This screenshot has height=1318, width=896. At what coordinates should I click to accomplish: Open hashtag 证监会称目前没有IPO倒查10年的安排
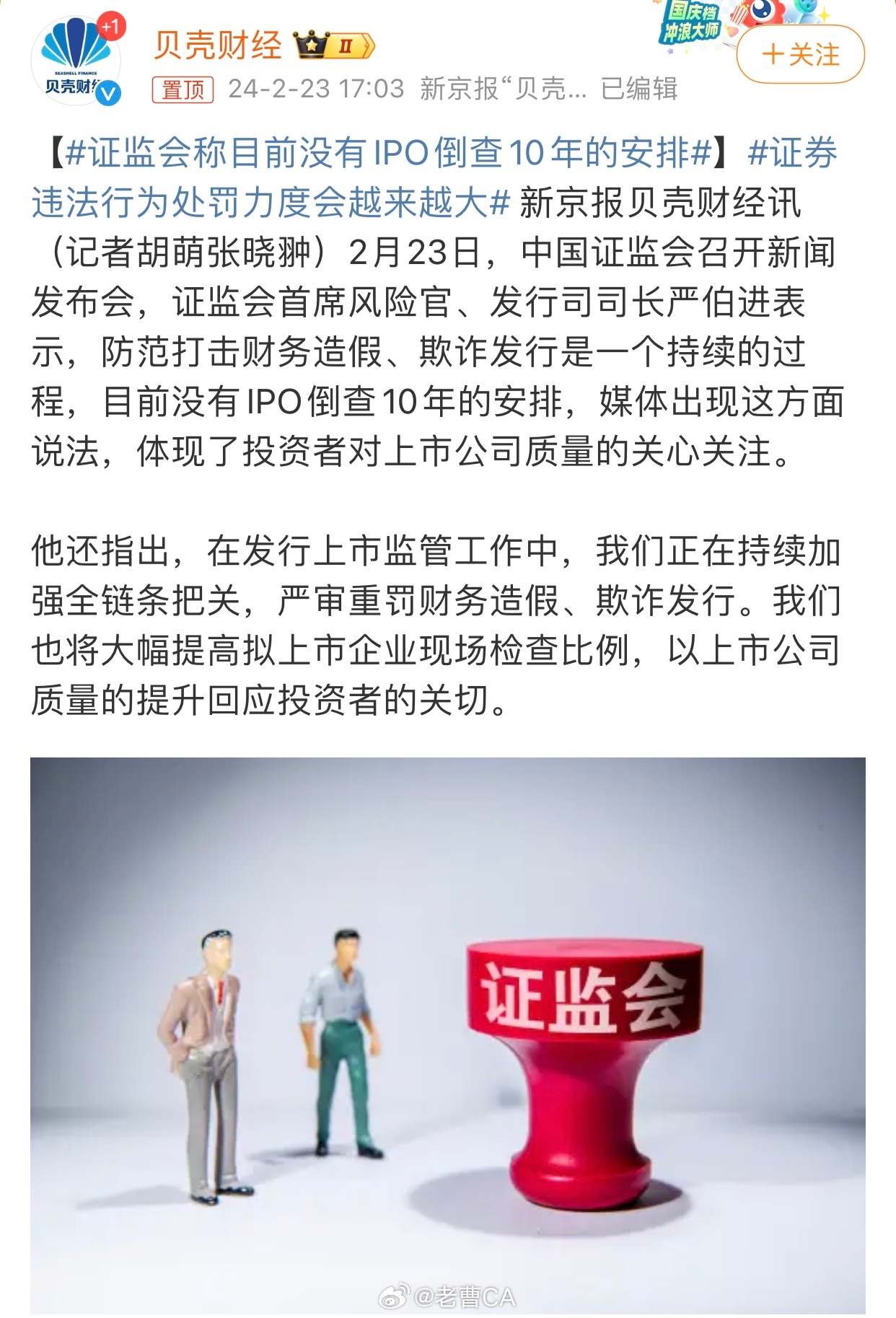pyautogui.click(x=388, y=153)
